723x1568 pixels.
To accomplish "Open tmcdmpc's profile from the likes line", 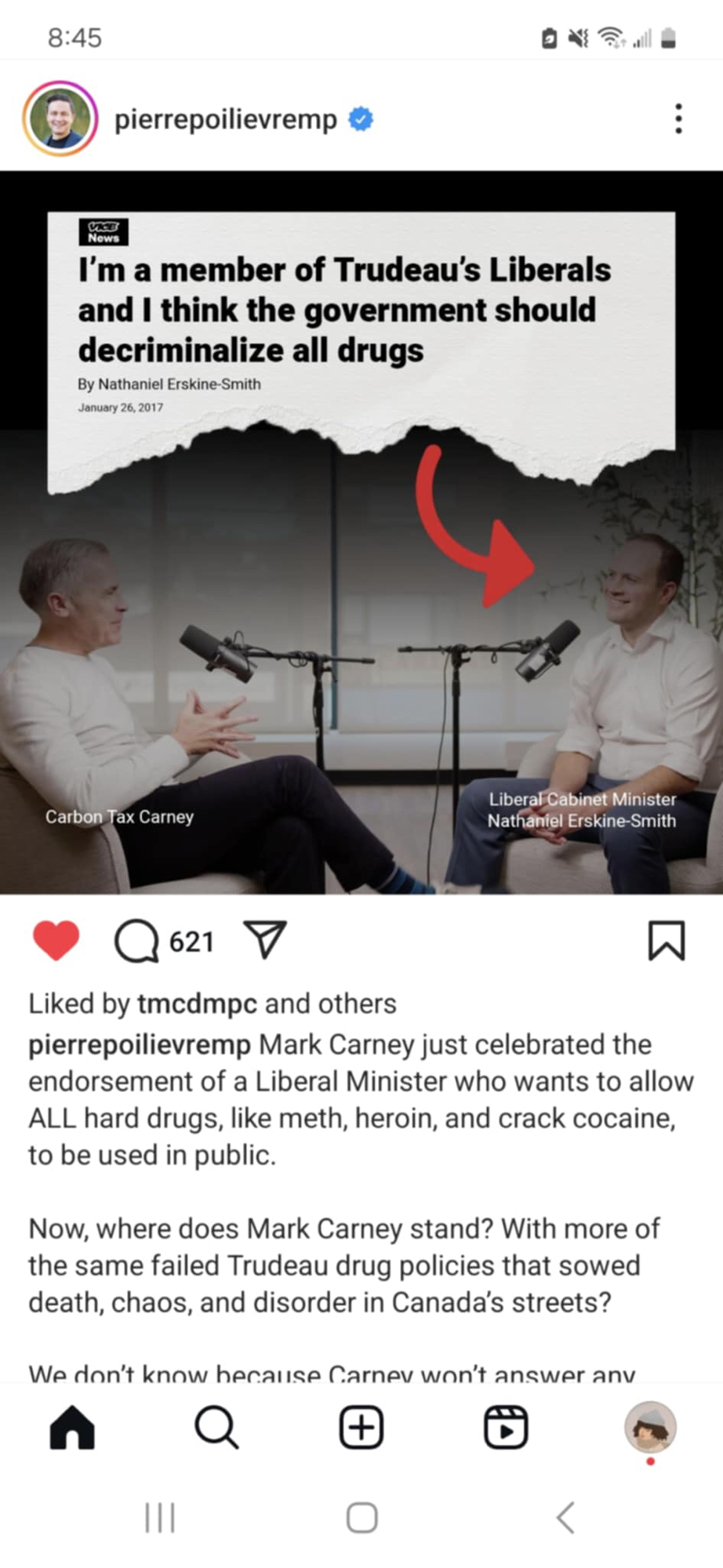I will [x=197, y=1004].
